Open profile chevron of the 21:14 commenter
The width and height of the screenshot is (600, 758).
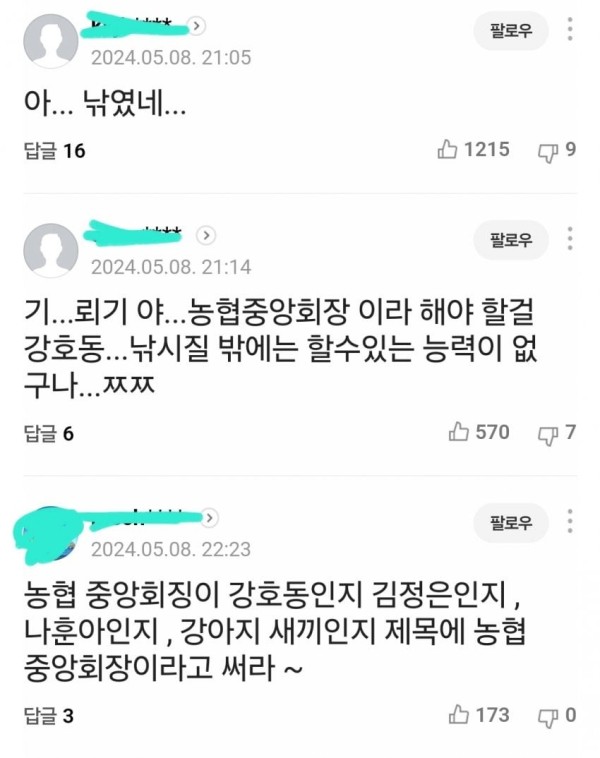tap(206, 236)
